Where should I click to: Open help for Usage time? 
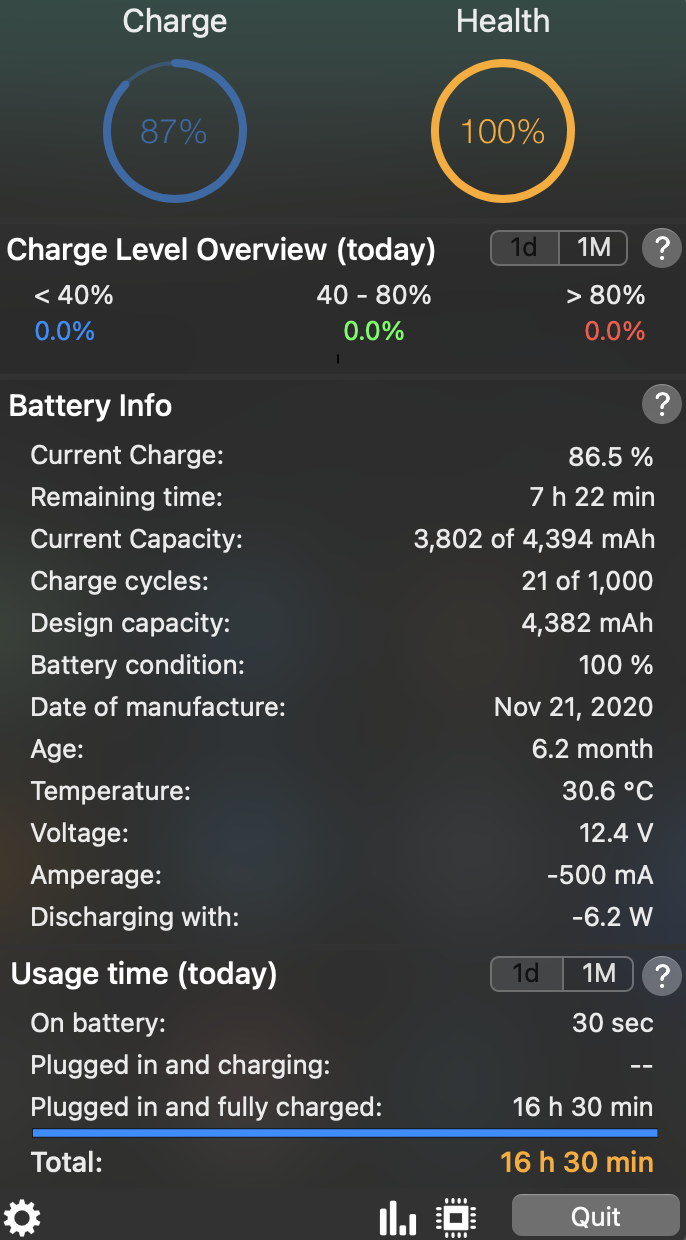[x=661, y=975]
